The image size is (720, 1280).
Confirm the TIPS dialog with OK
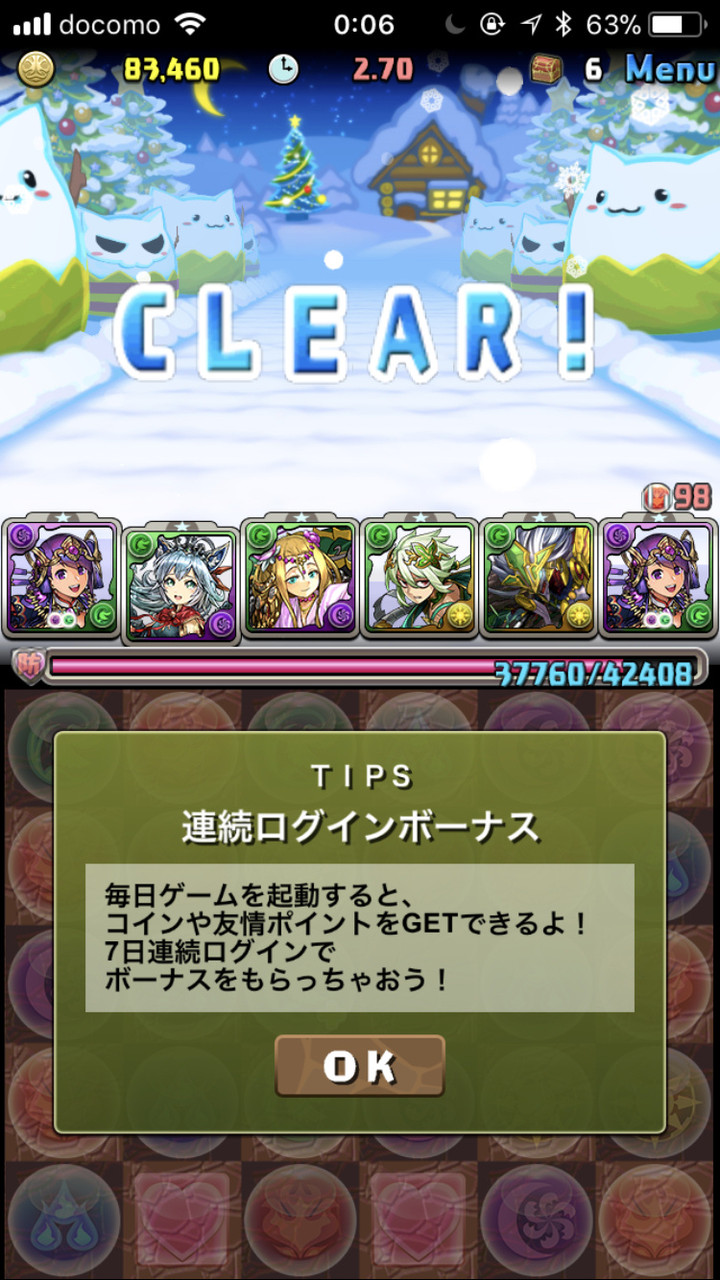359,1066
